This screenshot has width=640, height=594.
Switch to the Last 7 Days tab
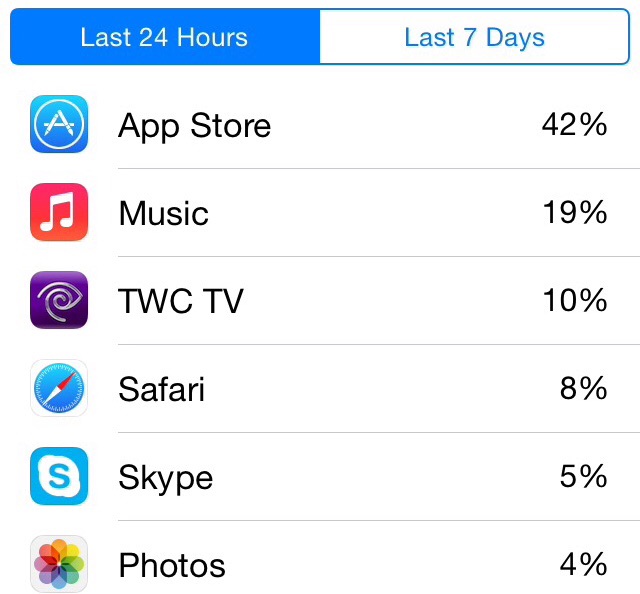coord(475,38)
